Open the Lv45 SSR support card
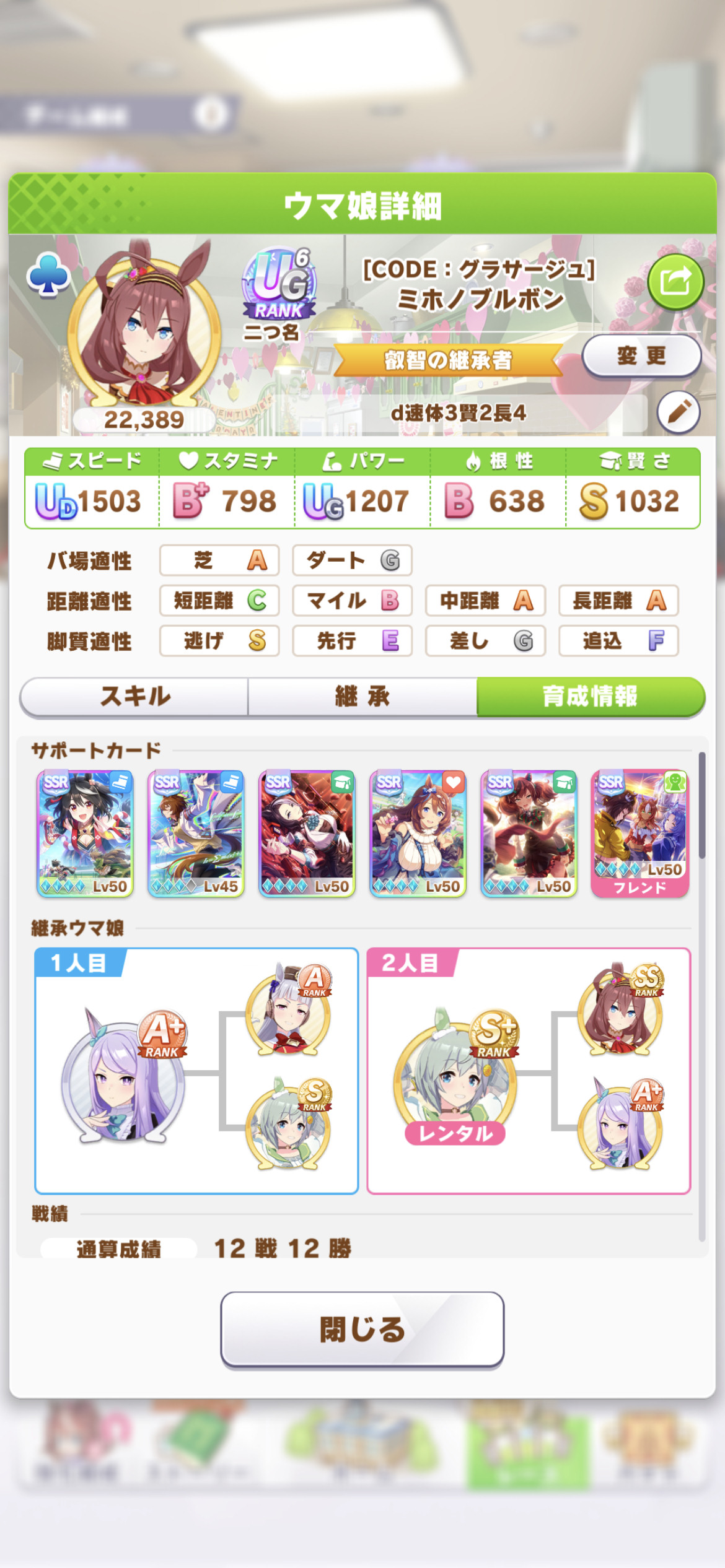This screenshot has width=725, height=1568. pyautogui.click(x=196, y=834)
